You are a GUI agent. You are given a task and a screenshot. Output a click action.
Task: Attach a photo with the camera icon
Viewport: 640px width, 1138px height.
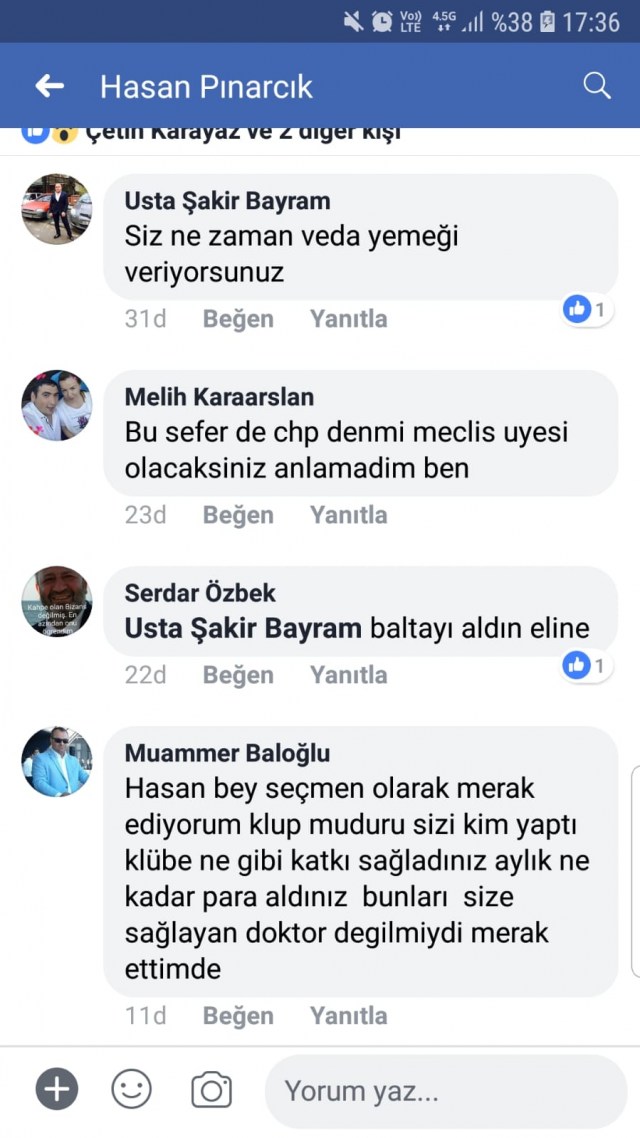tap(211, 1089)
